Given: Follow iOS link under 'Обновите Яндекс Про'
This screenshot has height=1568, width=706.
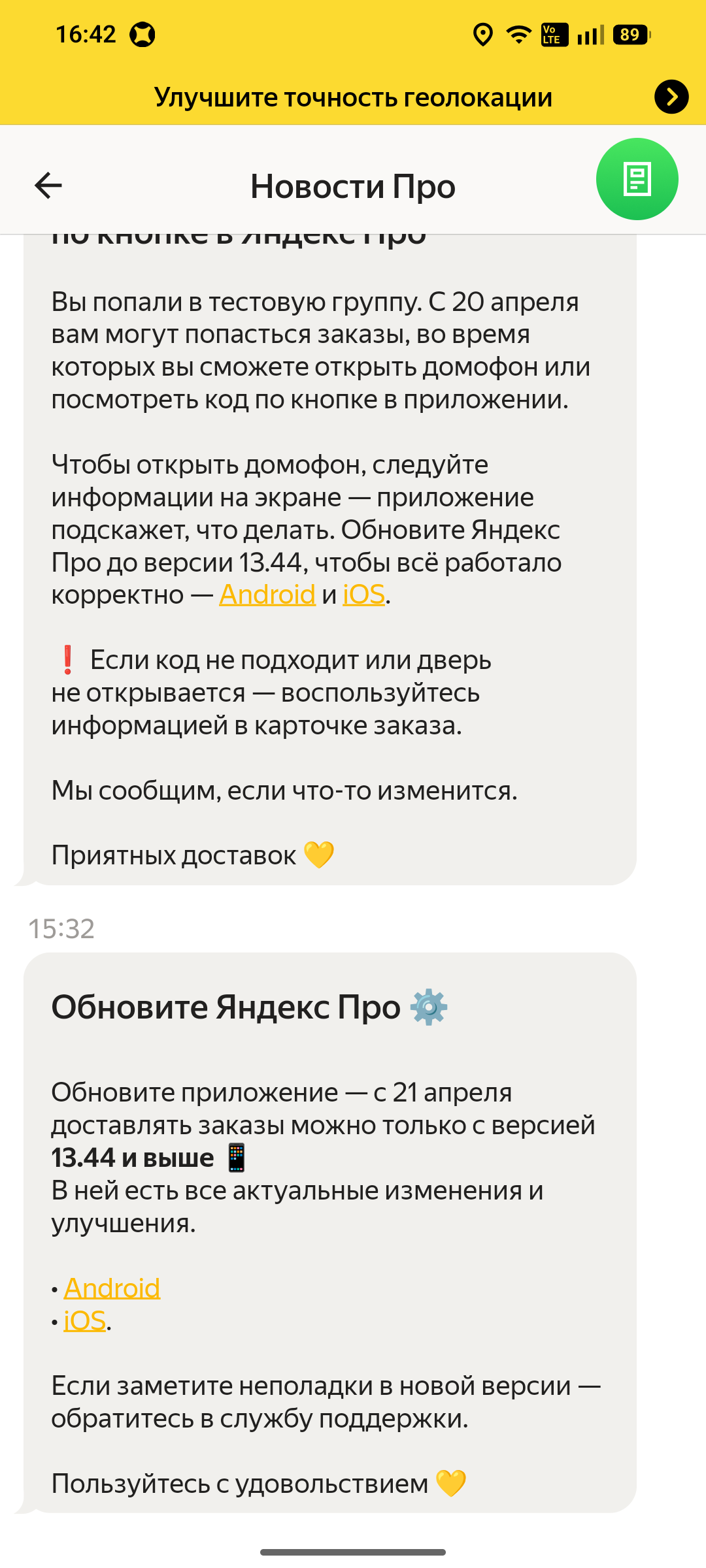Looking at the screenshot, I should pos(84,1321).
